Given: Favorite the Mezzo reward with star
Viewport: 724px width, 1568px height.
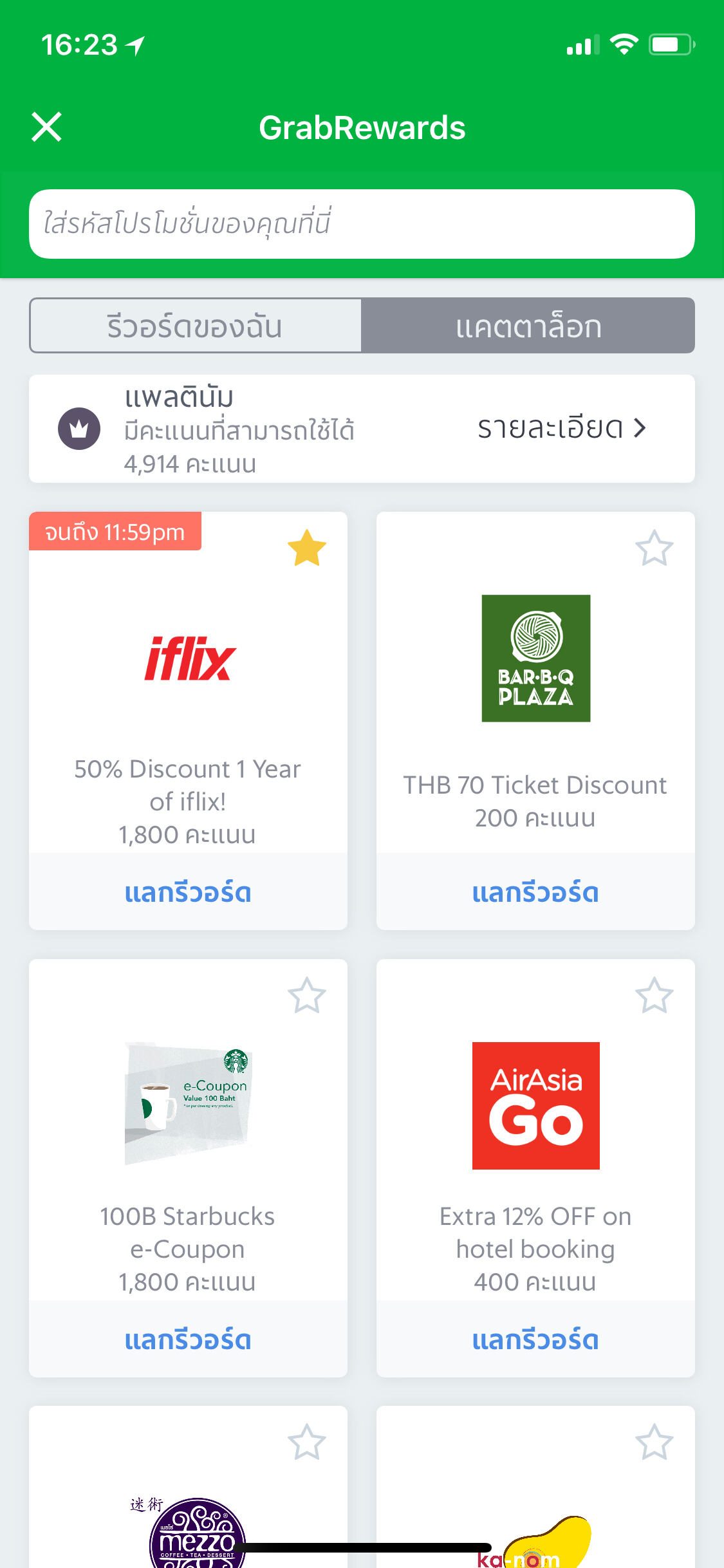Looking at the screenshot, I should pyautogui.click(x=307, y=1442).
